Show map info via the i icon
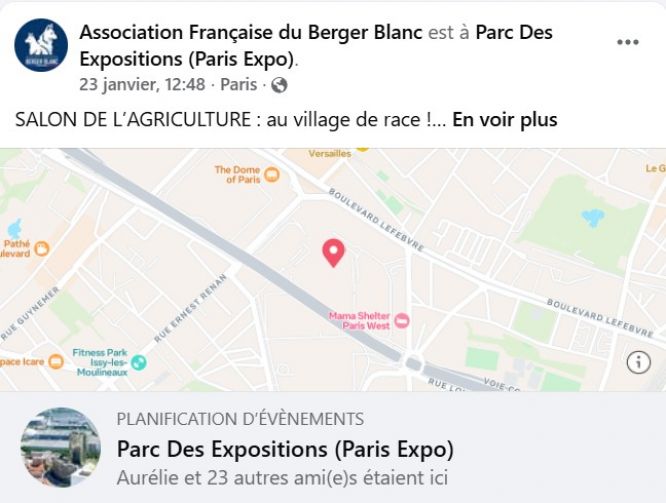 coord(638,362)
